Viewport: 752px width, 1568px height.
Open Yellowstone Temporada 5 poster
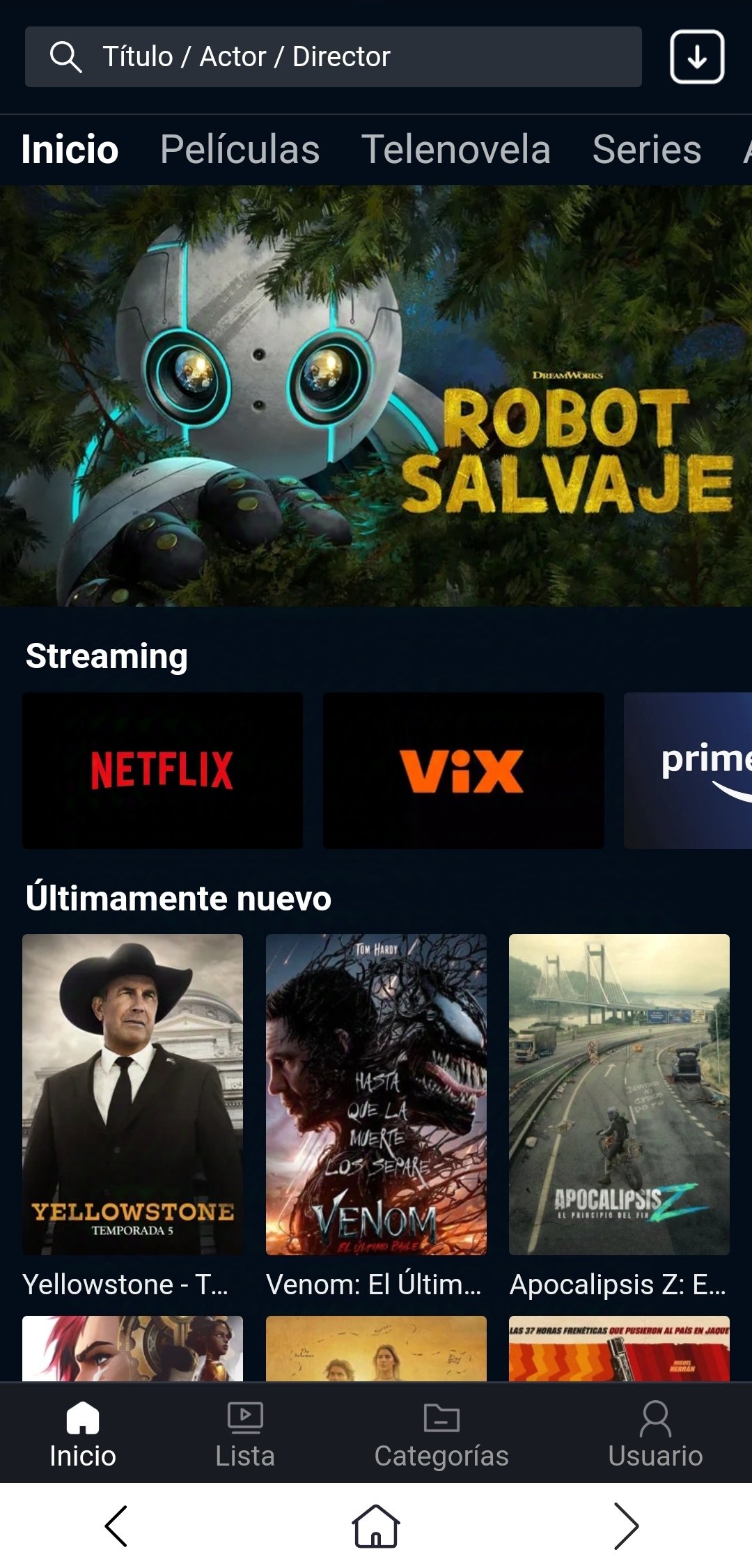pos(132,1094)
